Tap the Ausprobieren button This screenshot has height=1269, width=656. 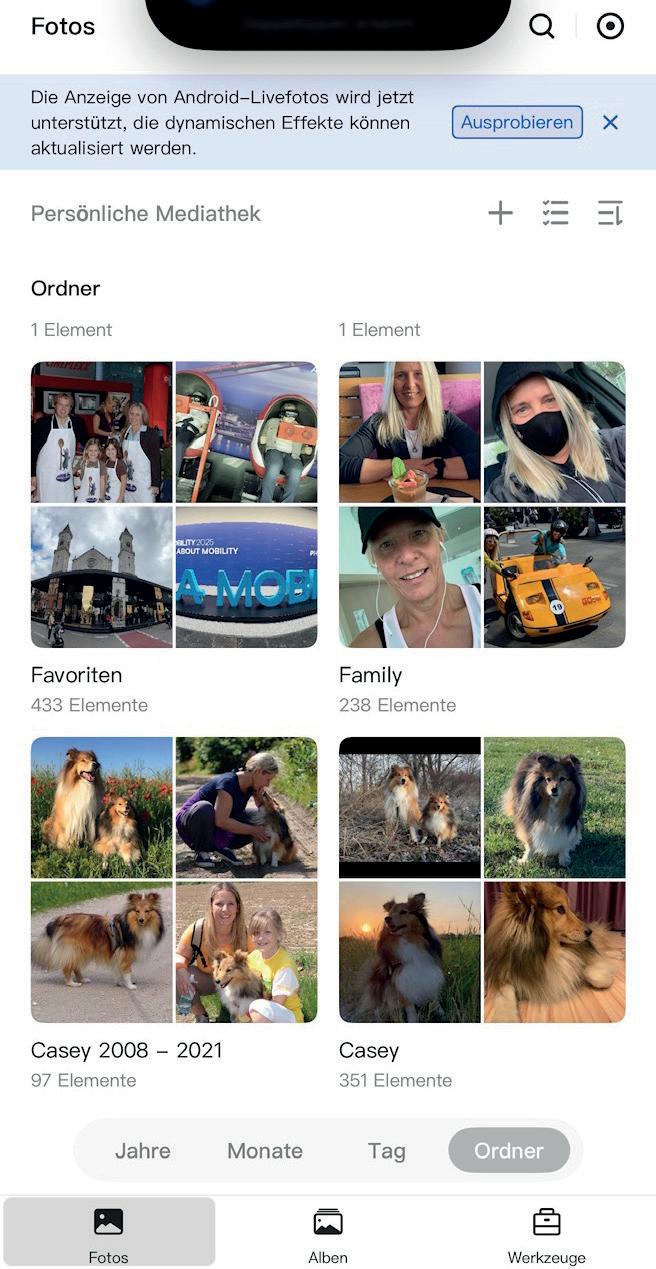(x=517, y=122)
